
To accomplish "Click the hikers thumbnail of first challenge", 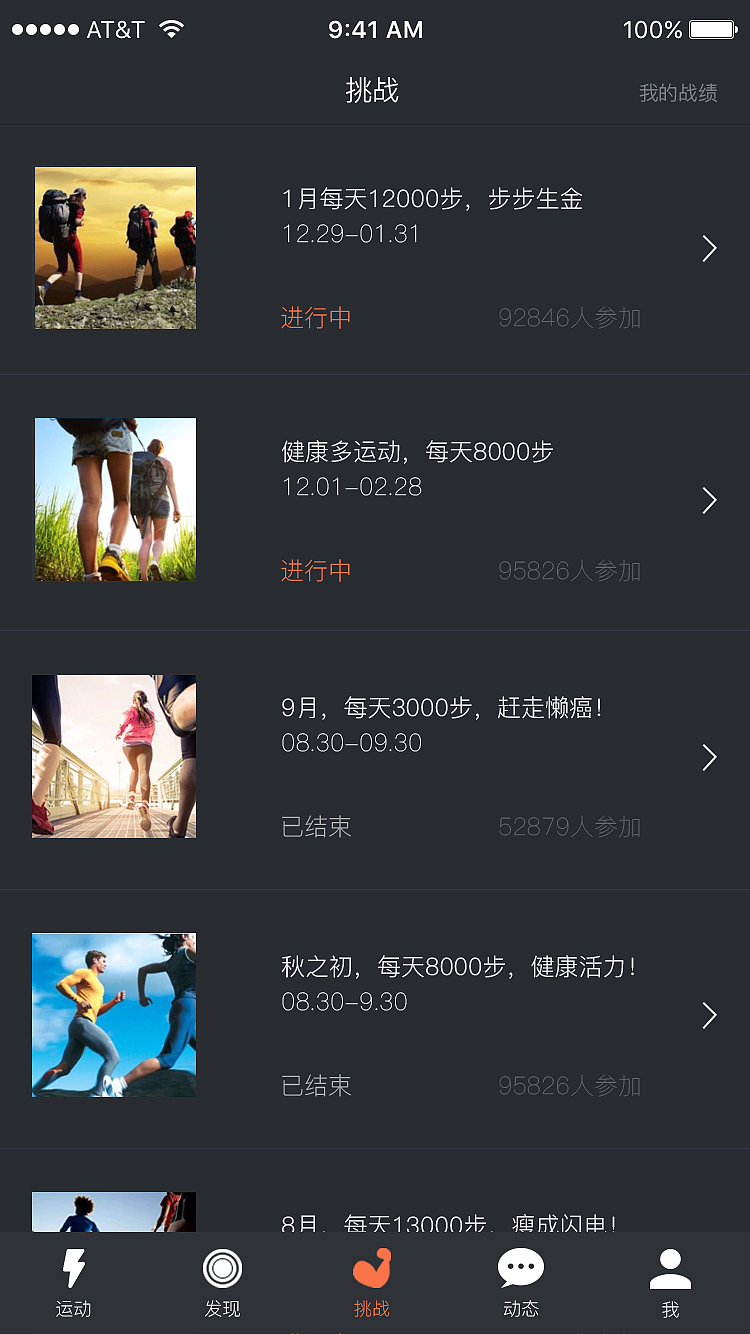I will tap(114, 247).
